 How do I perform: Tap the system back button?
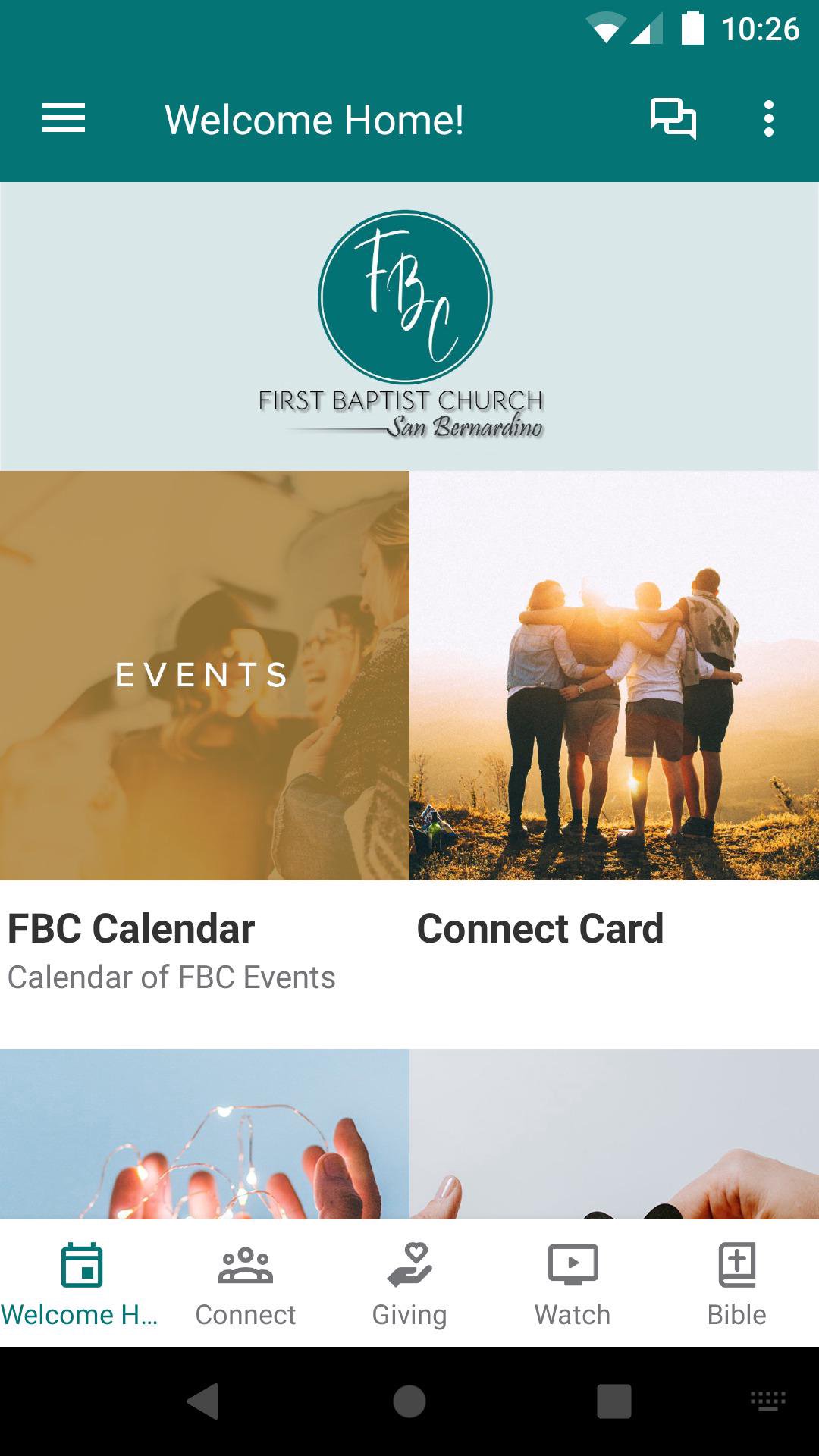(203, 1401)
